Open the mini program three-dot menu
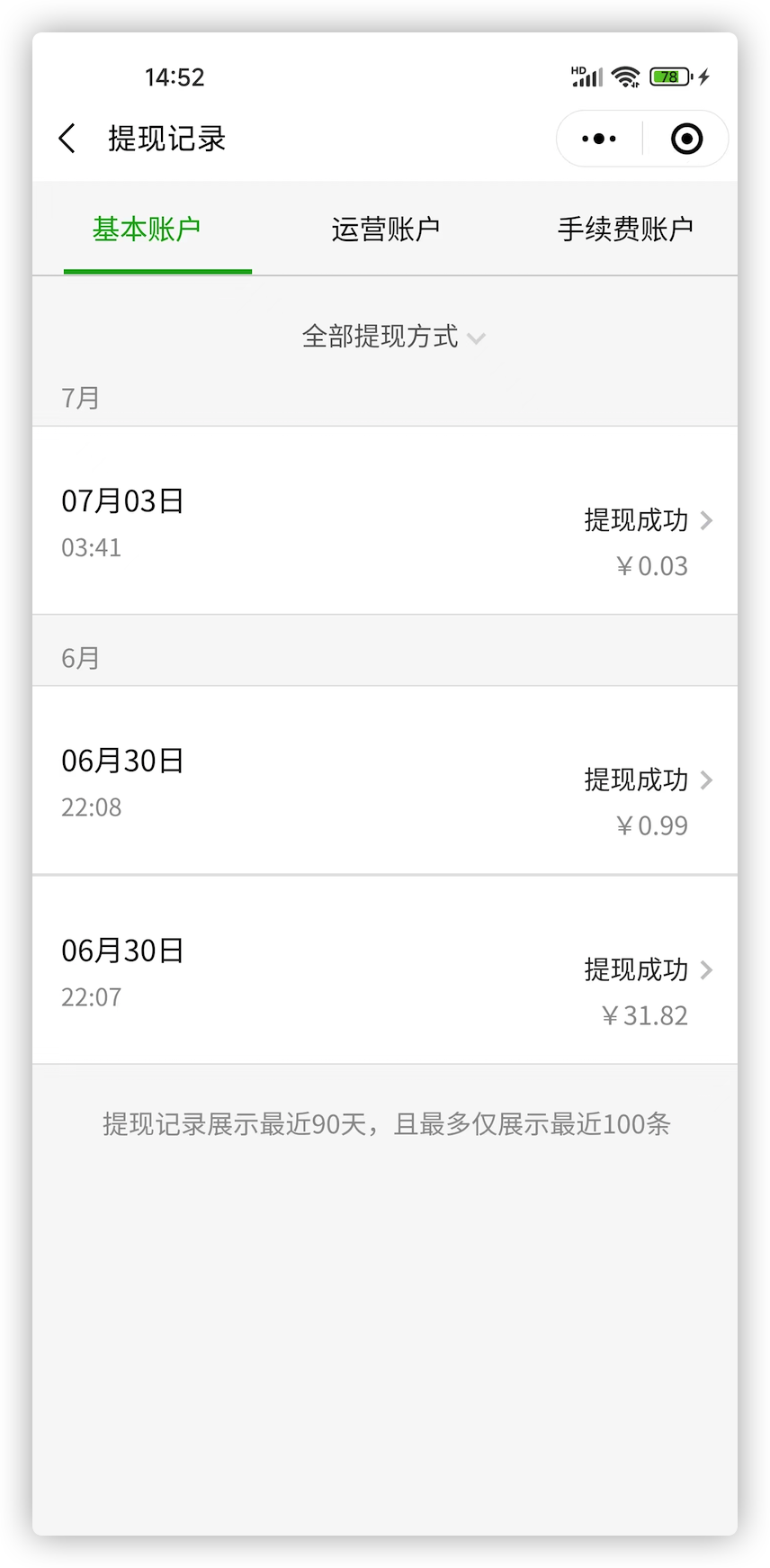 point(599,139)
